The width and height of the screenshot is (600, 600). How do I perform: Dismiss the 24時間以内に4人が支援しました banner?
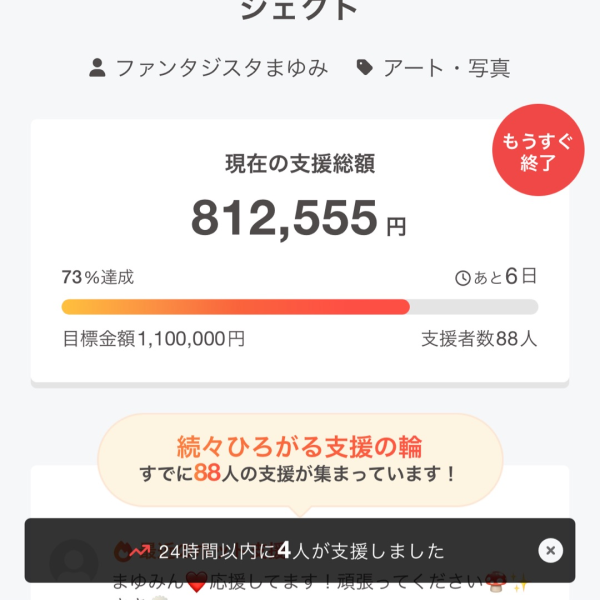coord(550,550)
